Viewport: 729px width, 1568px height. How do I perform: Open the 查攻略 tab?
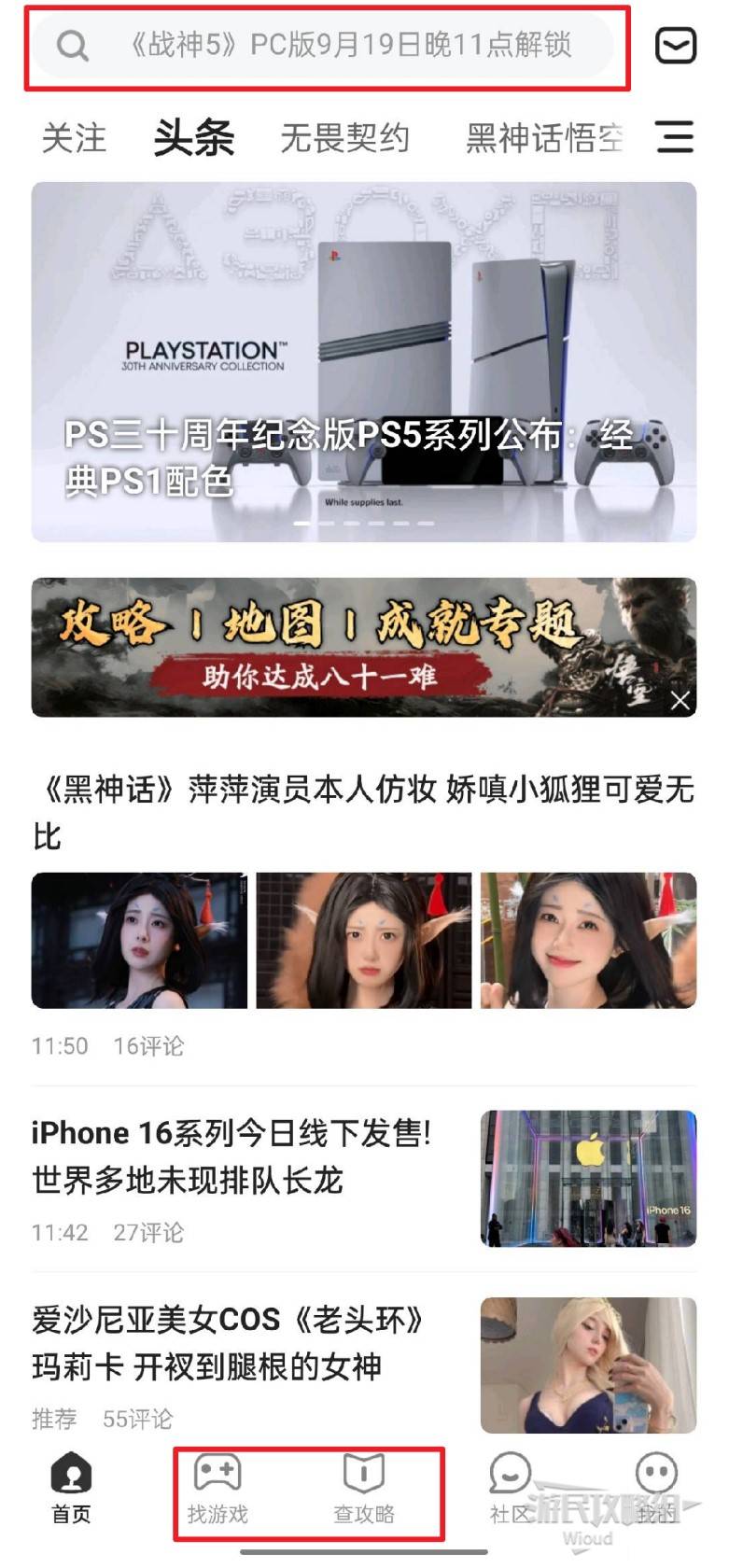pos(364,1489)
